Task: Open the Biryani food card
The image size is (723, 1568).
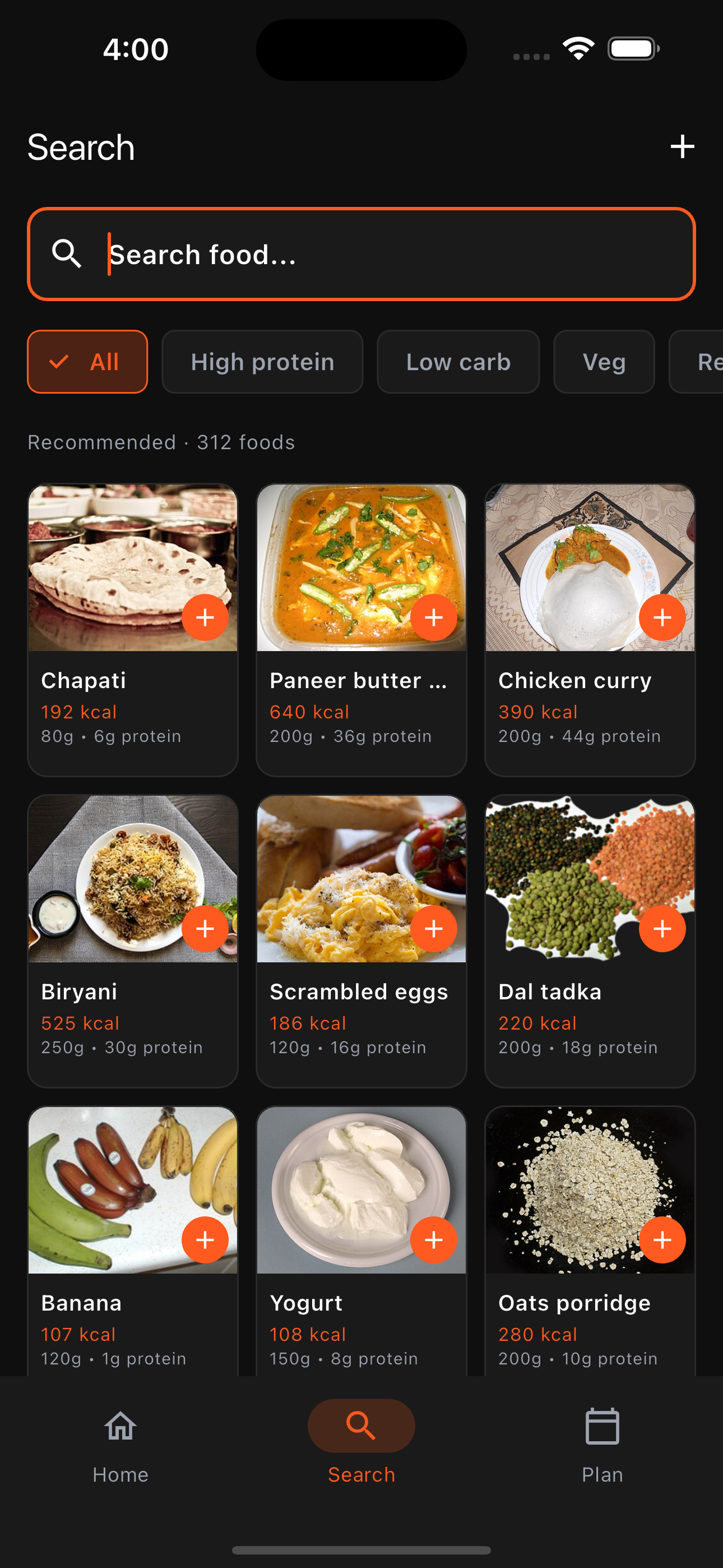Action: click(133, 941)
